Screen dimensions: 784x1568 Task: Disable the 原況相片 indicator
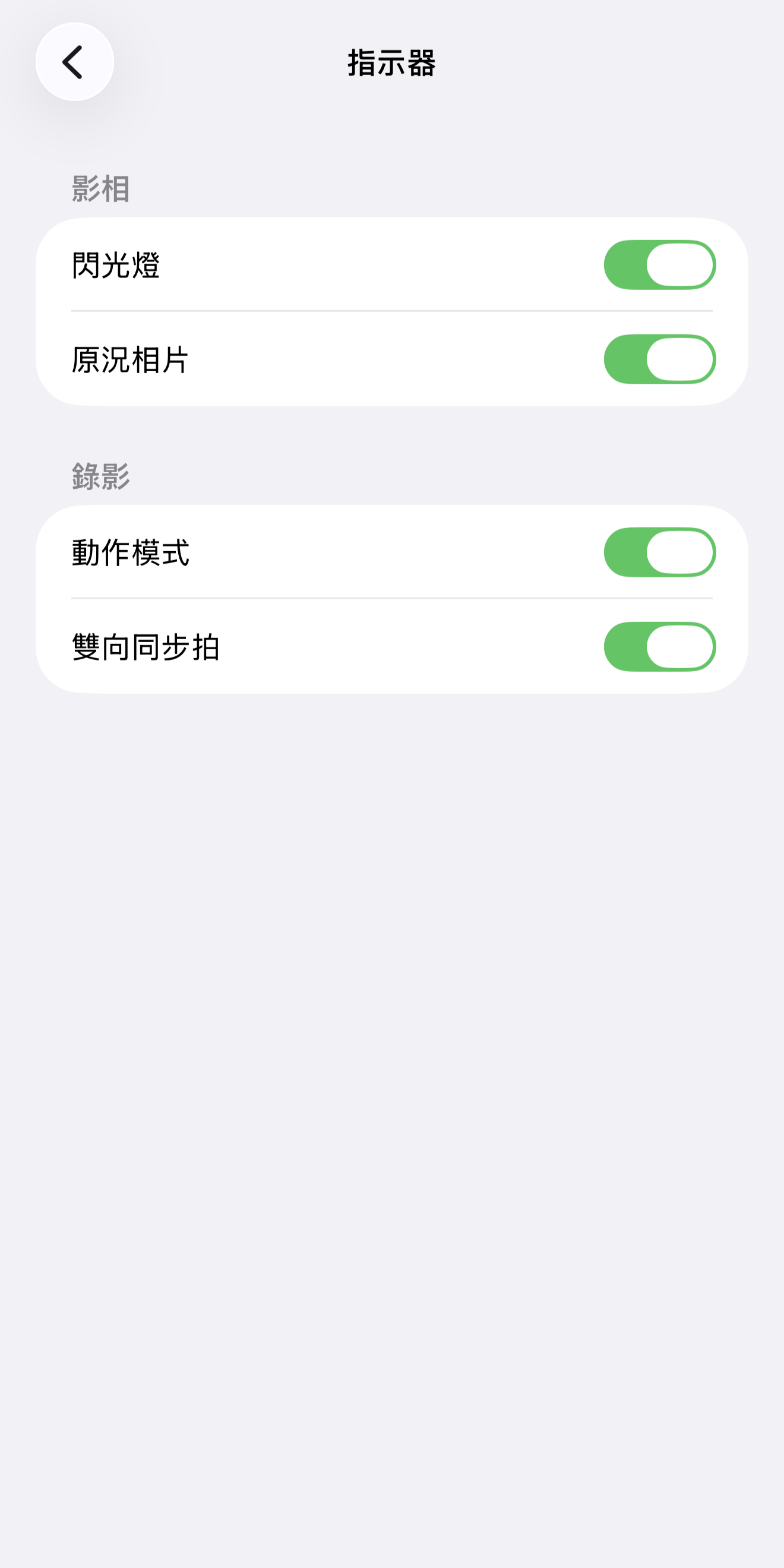659,359
